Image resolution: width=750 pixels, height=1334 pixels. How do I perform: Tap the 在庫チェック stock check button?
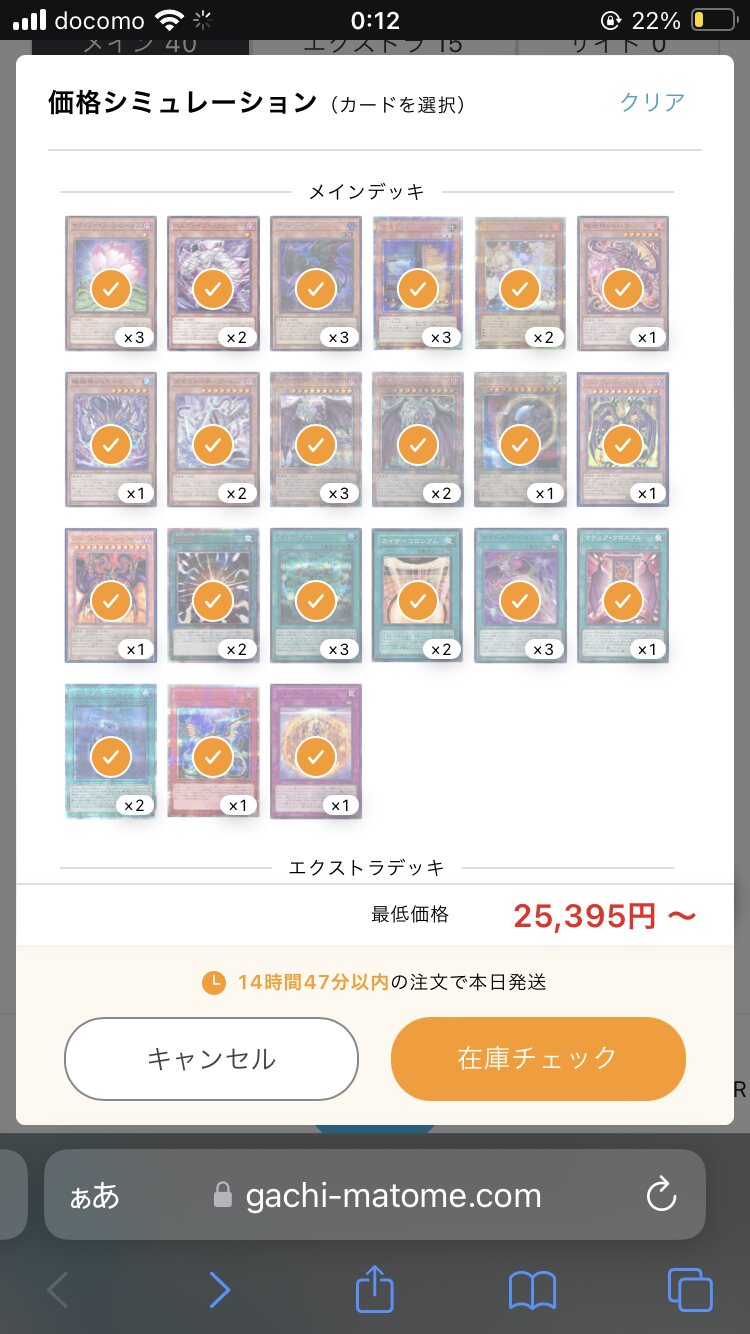538,1059
